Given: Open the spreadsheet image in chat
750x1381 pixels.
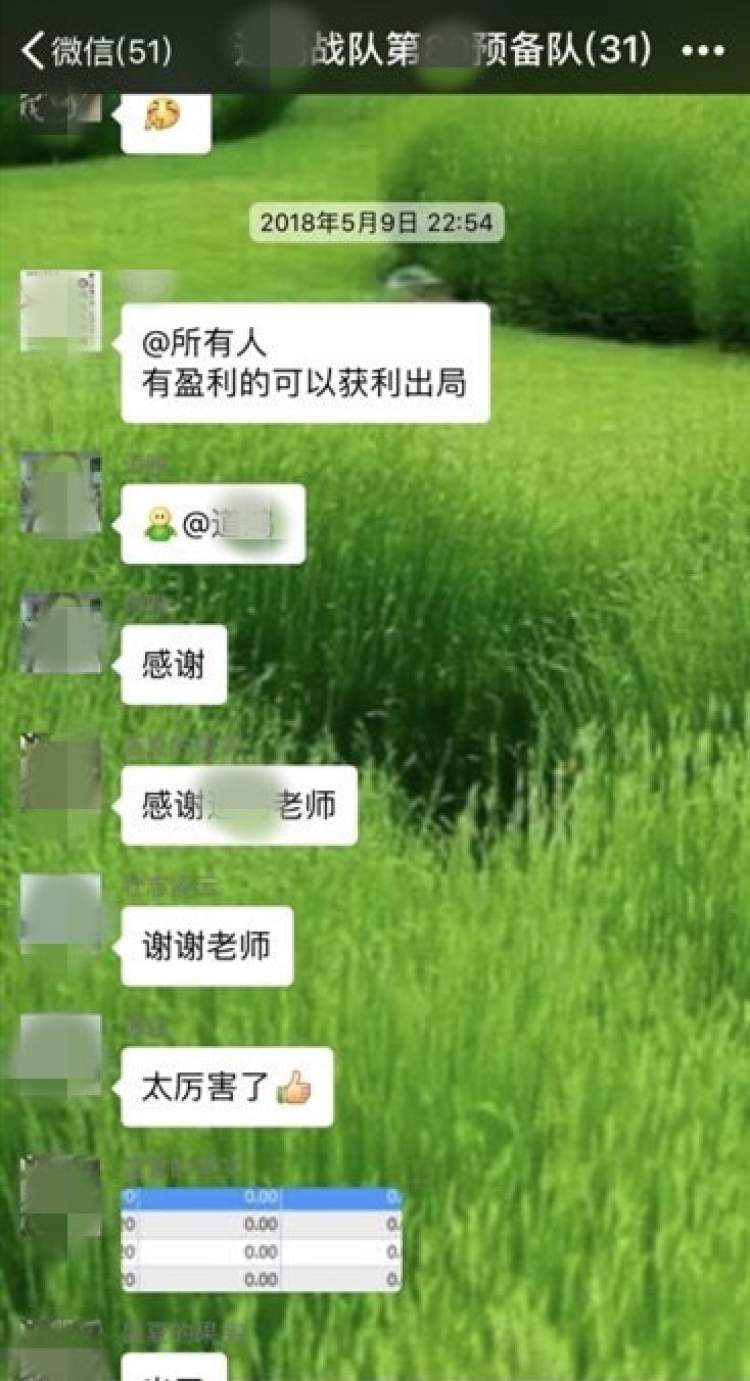Looking at the screenshot, I should pos(261,1238).
